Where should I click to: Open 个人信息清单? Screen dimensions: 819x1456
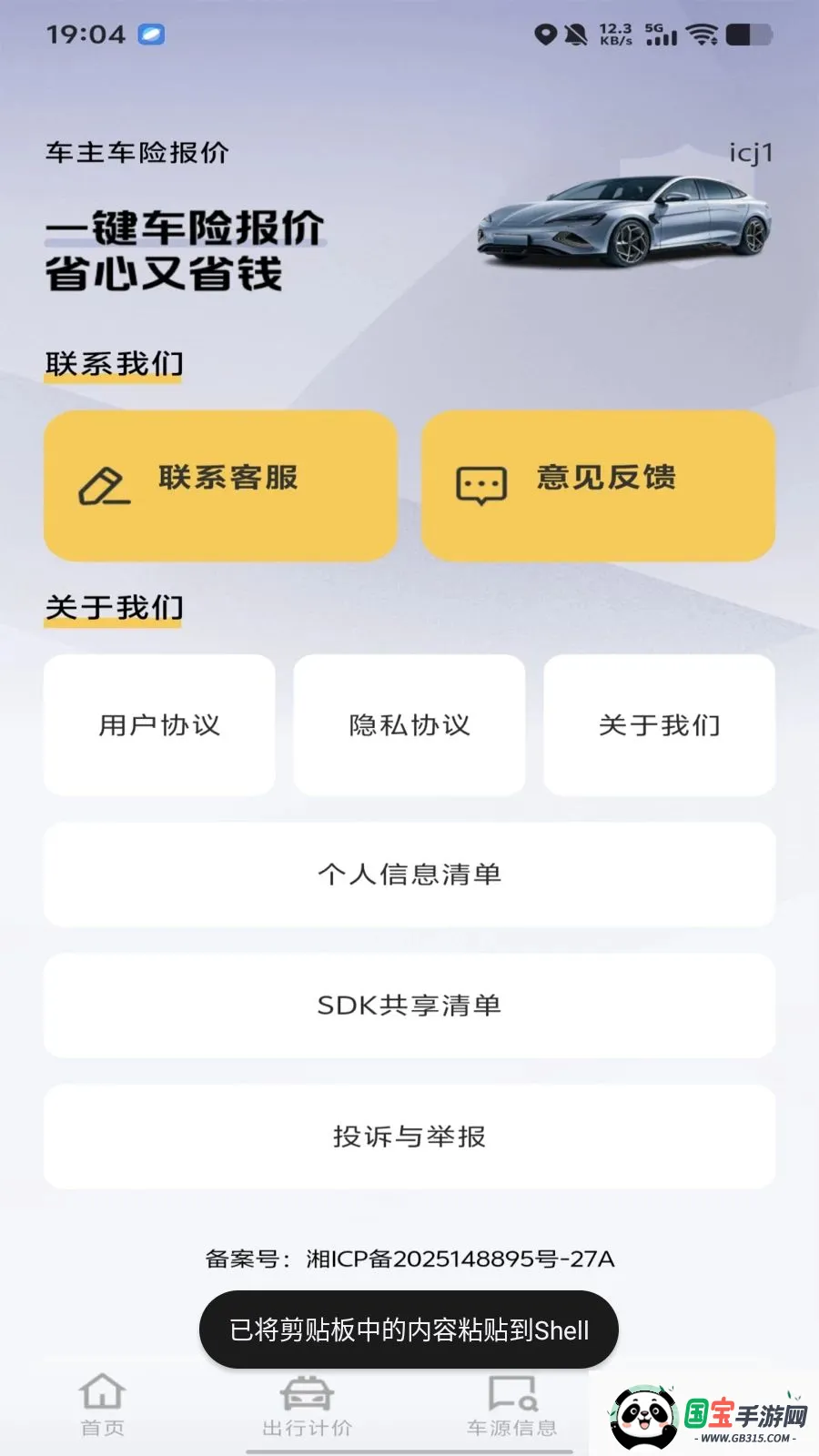pyautogui.click(x=409, y=875)
